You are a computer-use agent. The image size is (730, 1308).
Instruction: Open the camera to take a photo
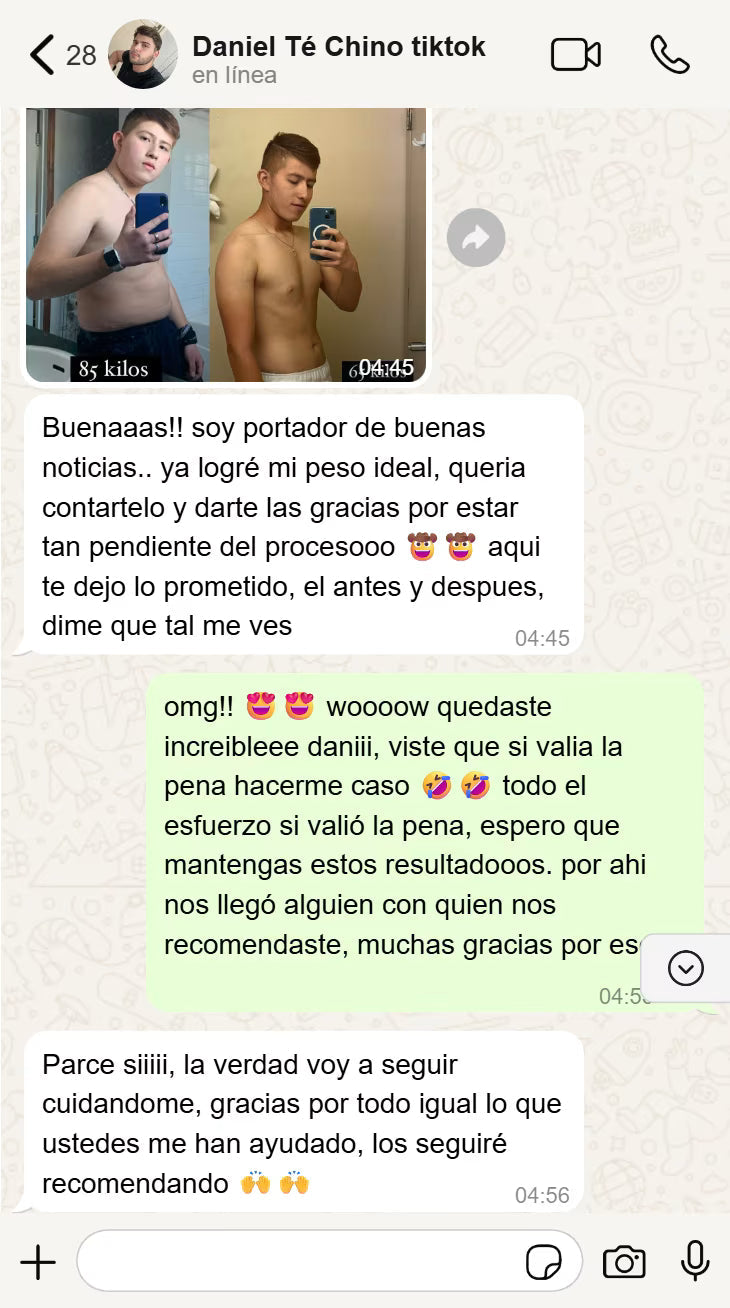point(624,1262)
